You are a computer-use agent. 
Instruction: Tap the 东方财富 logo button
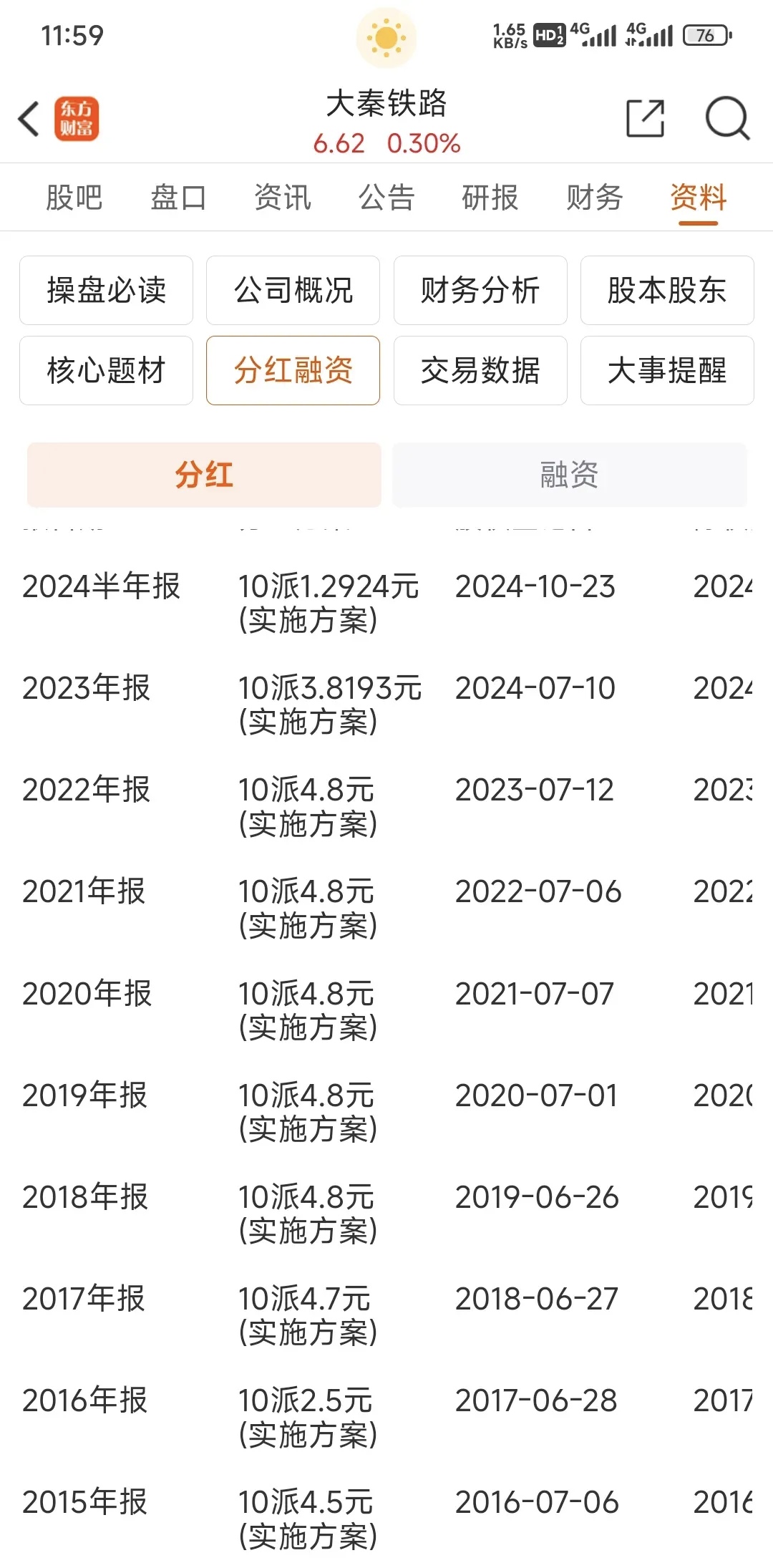[x=77, y=119]
